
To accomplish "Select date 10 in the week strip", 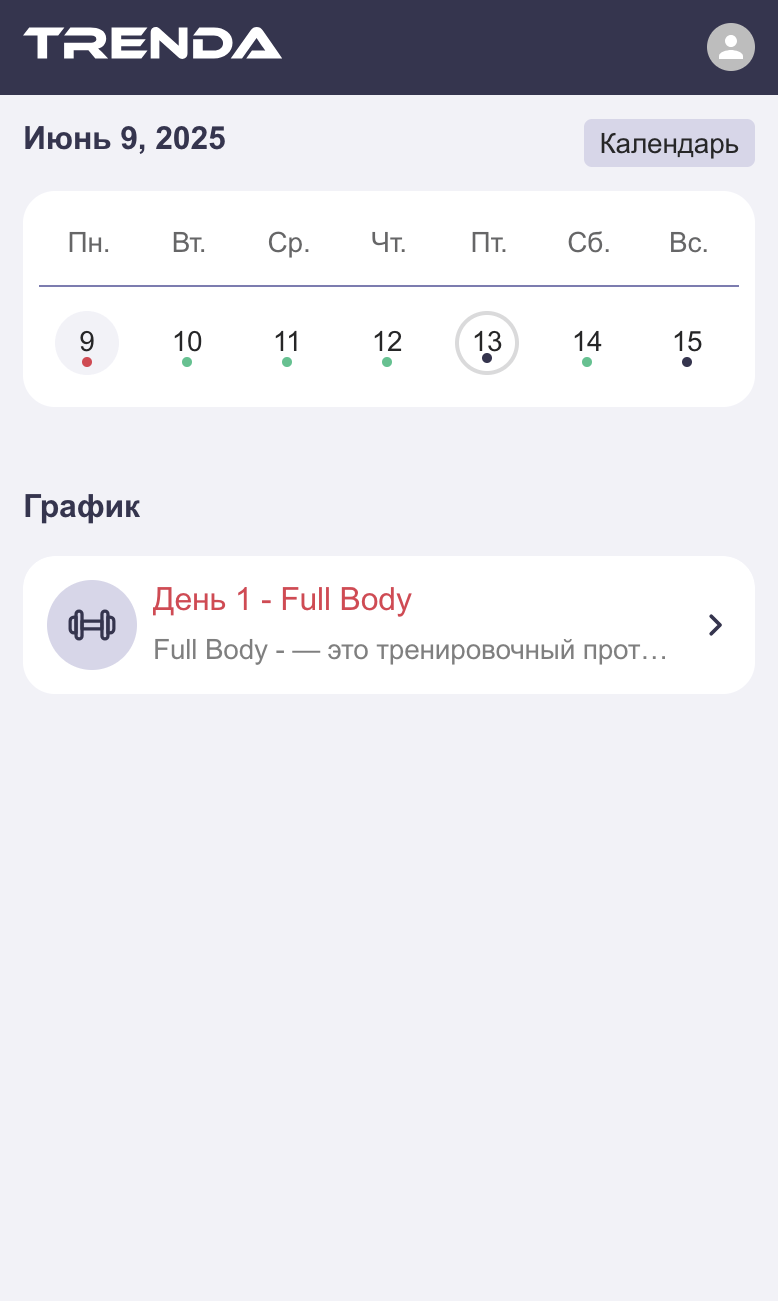I will (187, 343).
